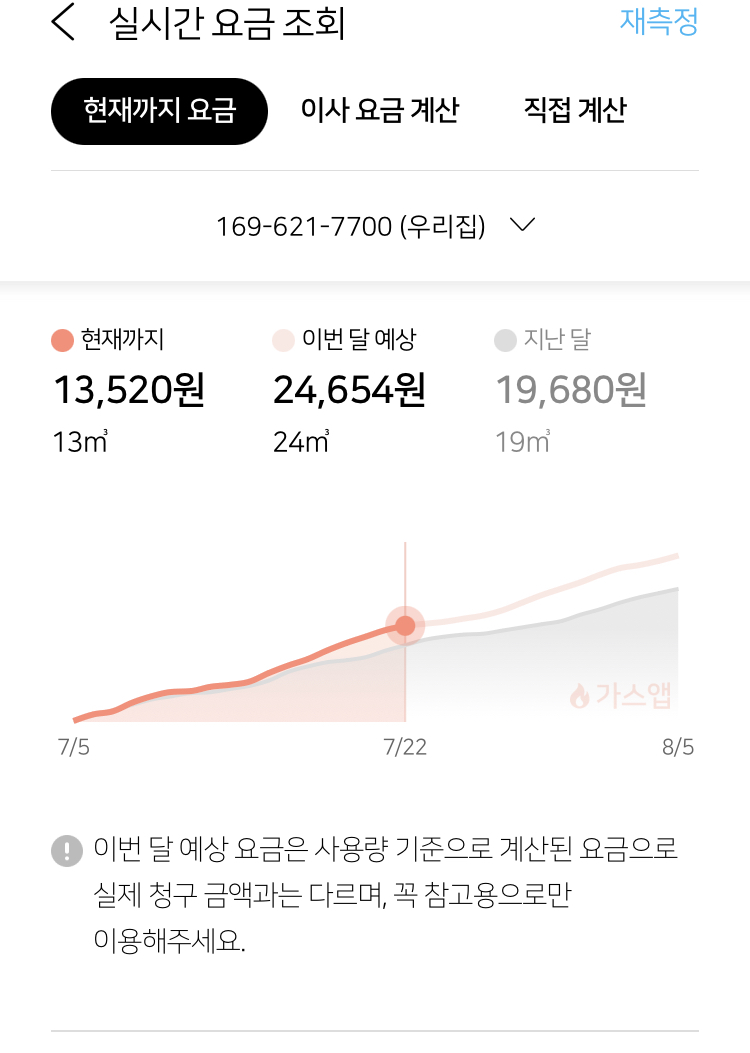The image size is (750, 1053).
Task: Switch to the 직접 계산 tab
Action: pyautogui.click(x=574, y=111)
